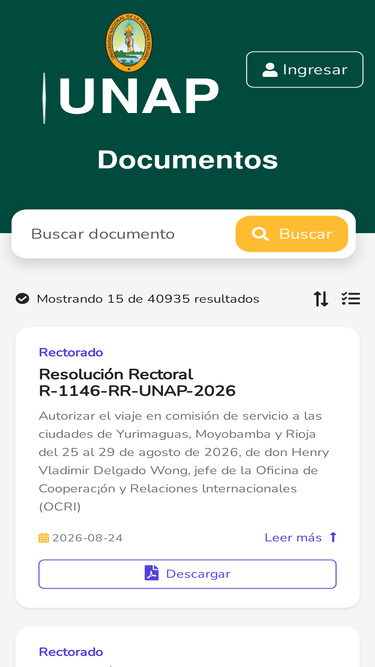375x667 pixels.
Task: Hit the yellow Buscar button
Action: tap(292, 234)
